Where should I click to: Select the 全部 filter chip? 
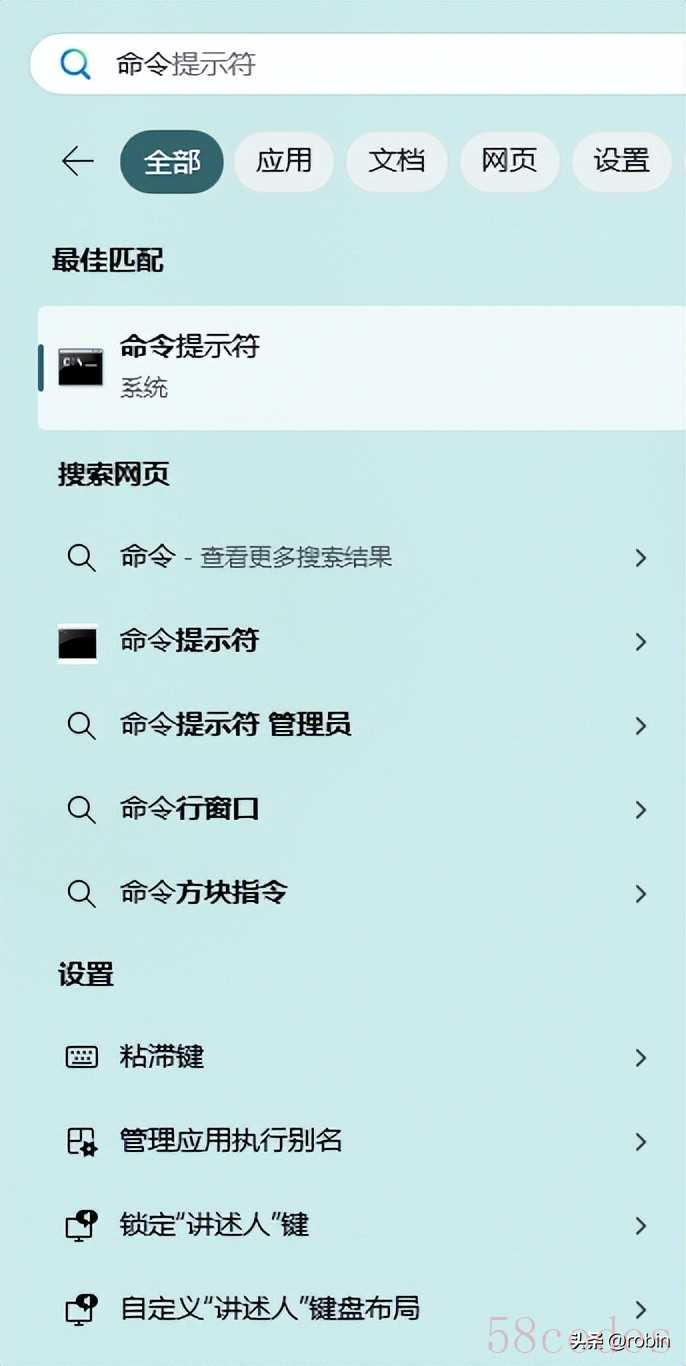pyautogui.click(x=172, y=161)
